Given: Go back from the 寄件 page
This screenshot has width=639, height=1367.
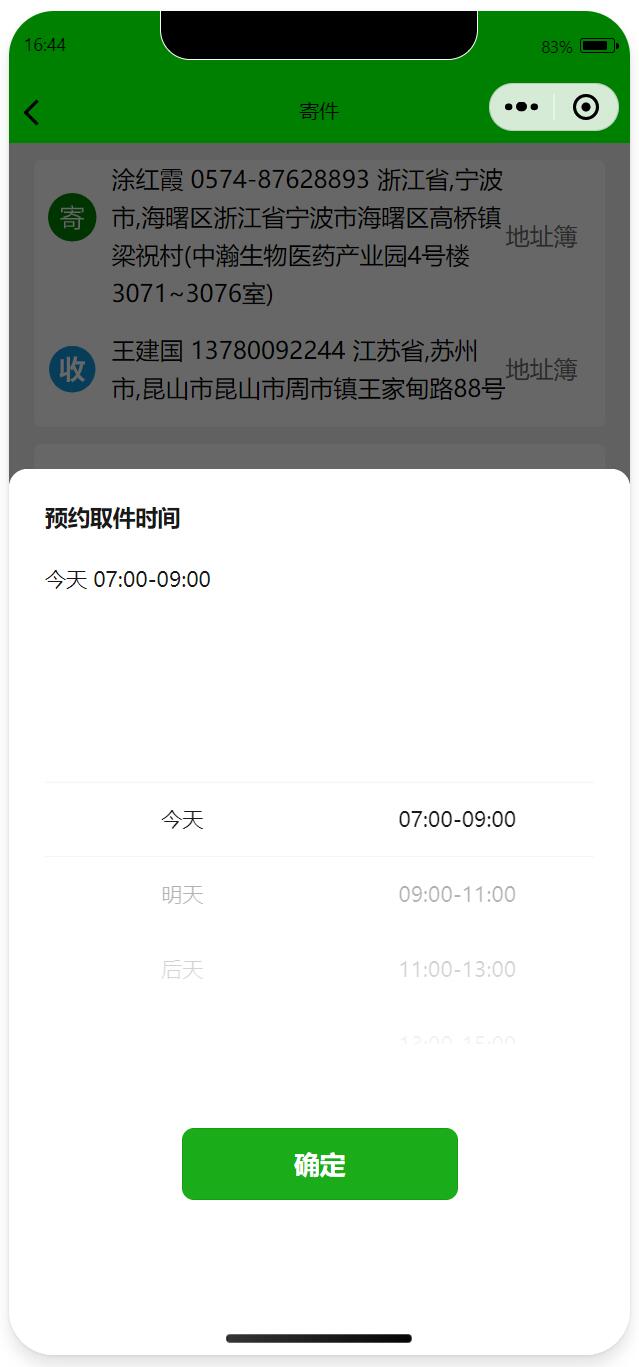Looking at the screenshot, I should 32,111.
